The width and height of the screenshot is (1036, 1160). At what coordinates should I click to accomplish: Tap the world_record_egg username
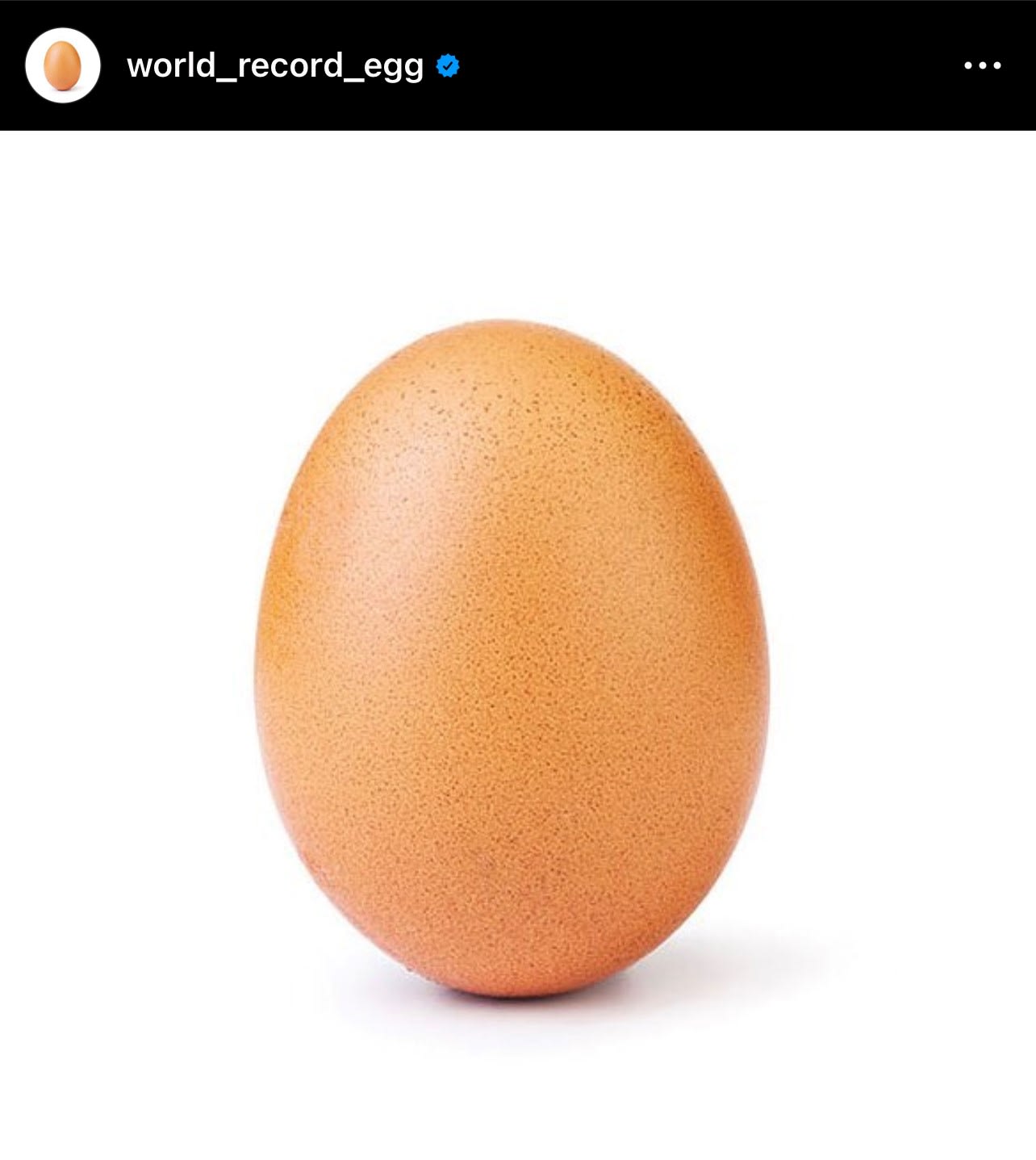coord(275,65)
